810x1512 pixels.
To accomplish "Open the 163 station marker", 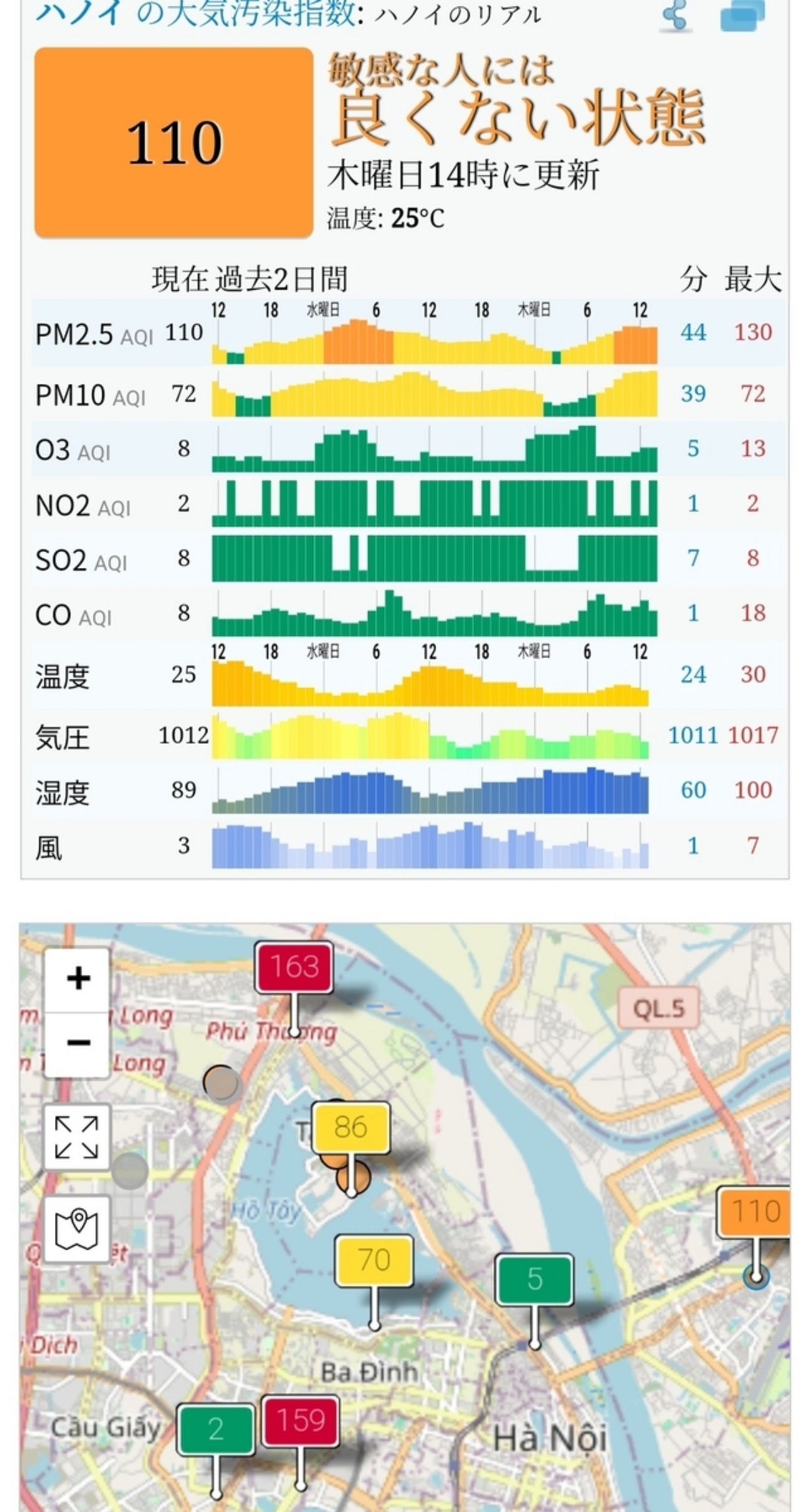I will pos(294,967).
